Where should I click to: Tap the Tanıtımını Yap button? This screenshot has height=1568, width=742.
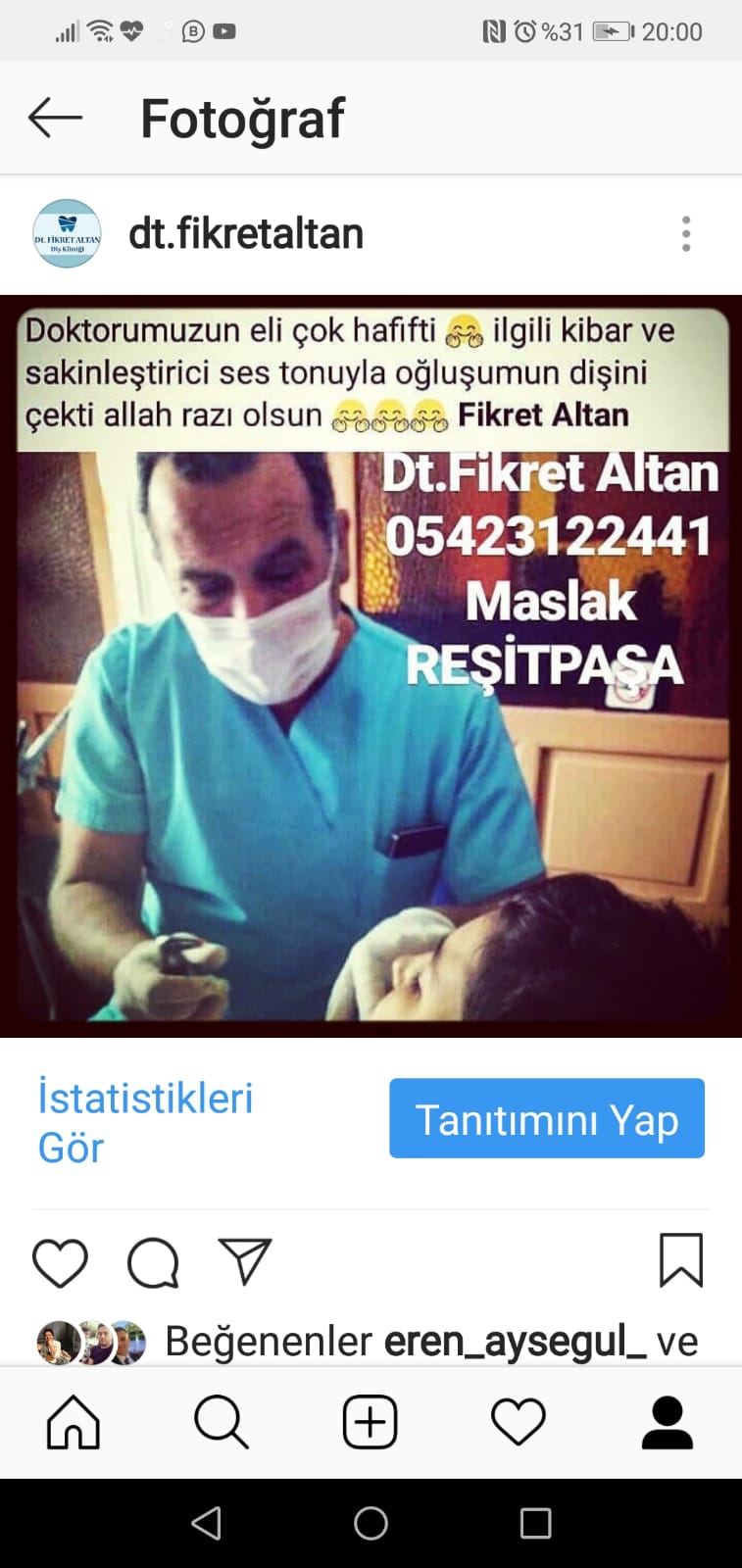[x=547, y=1118]
